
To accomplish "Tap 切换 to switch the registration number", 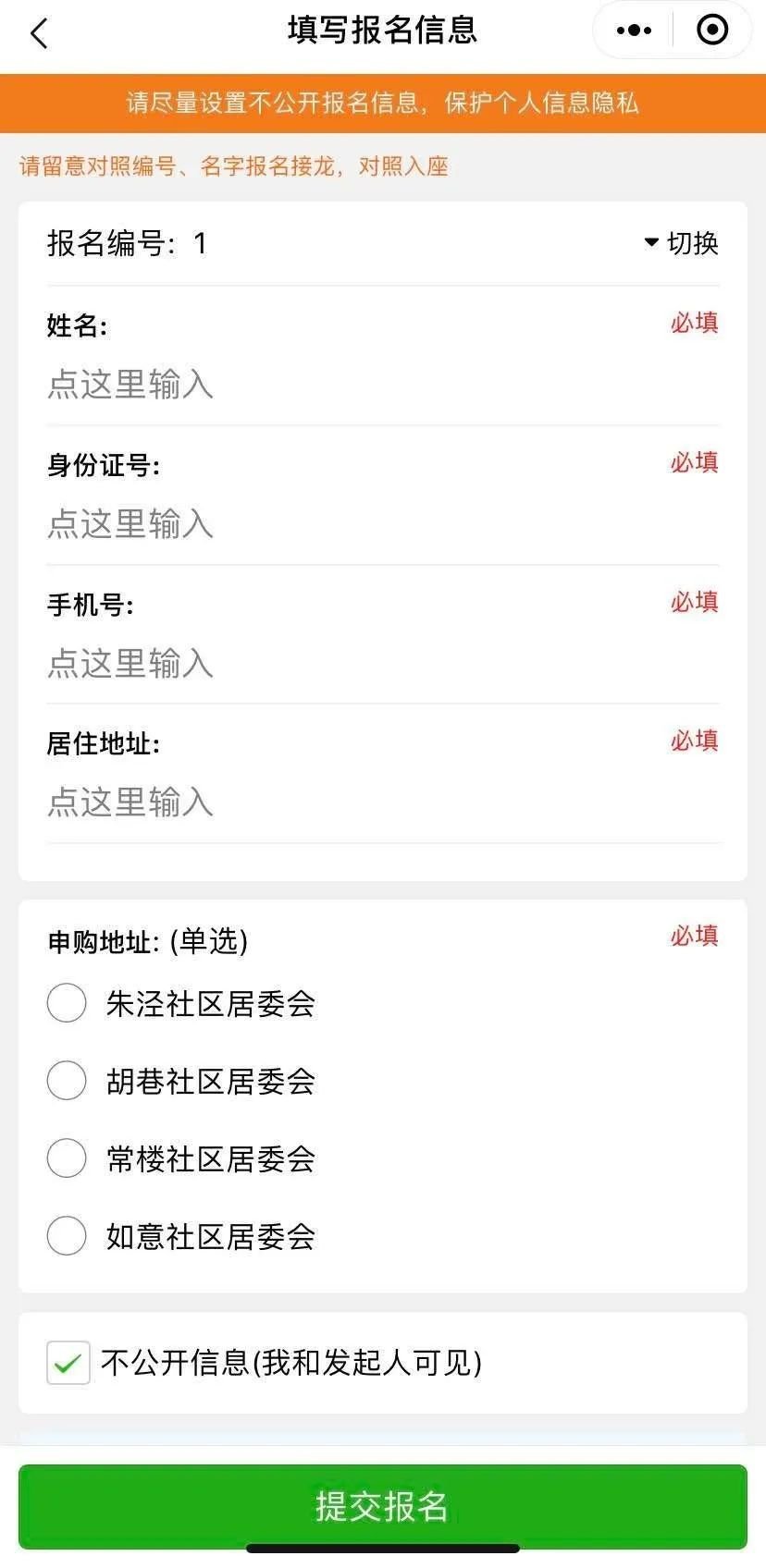I will [682, 243].
